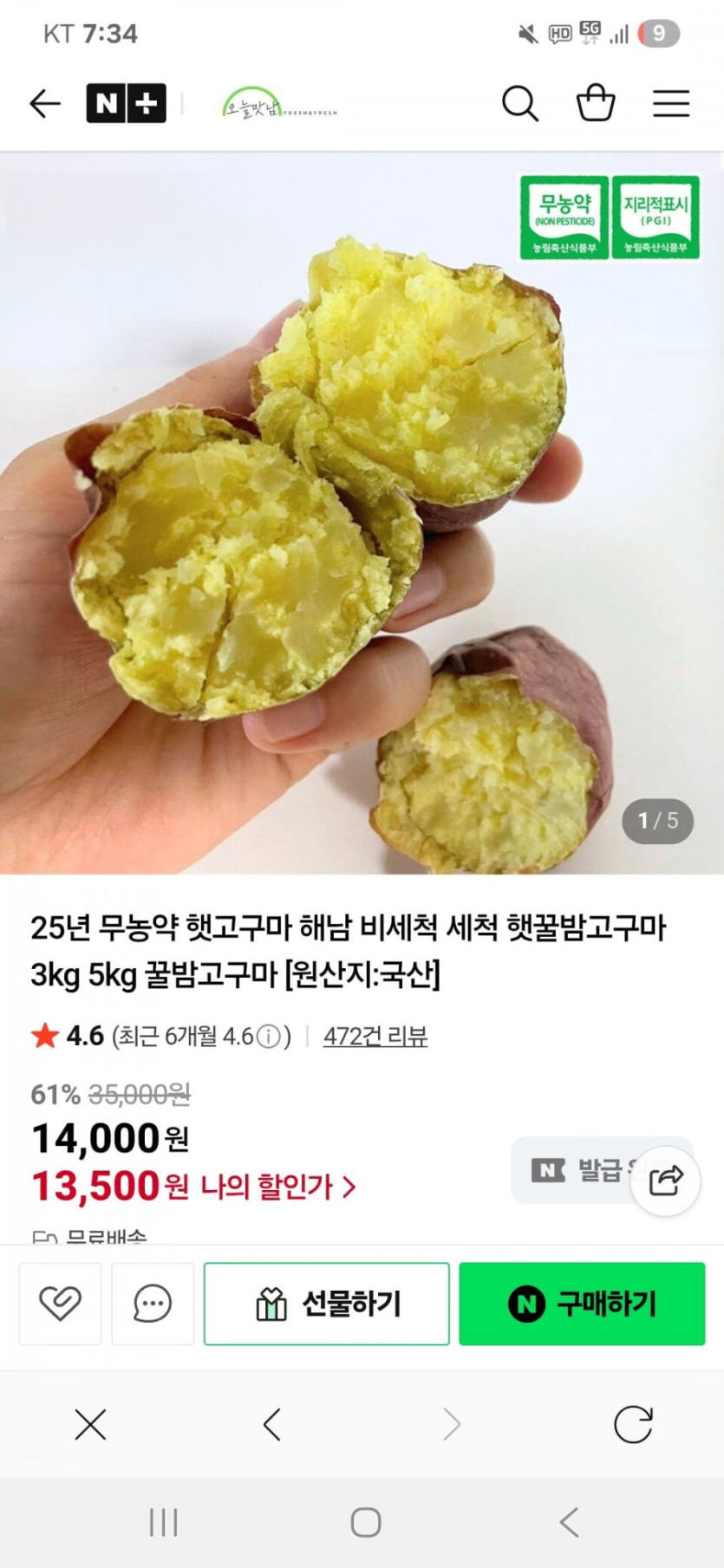This screenshot has height=1568, width=724.
Task: Open rating info via the ⓘ icon
Action: (271, 1037)
